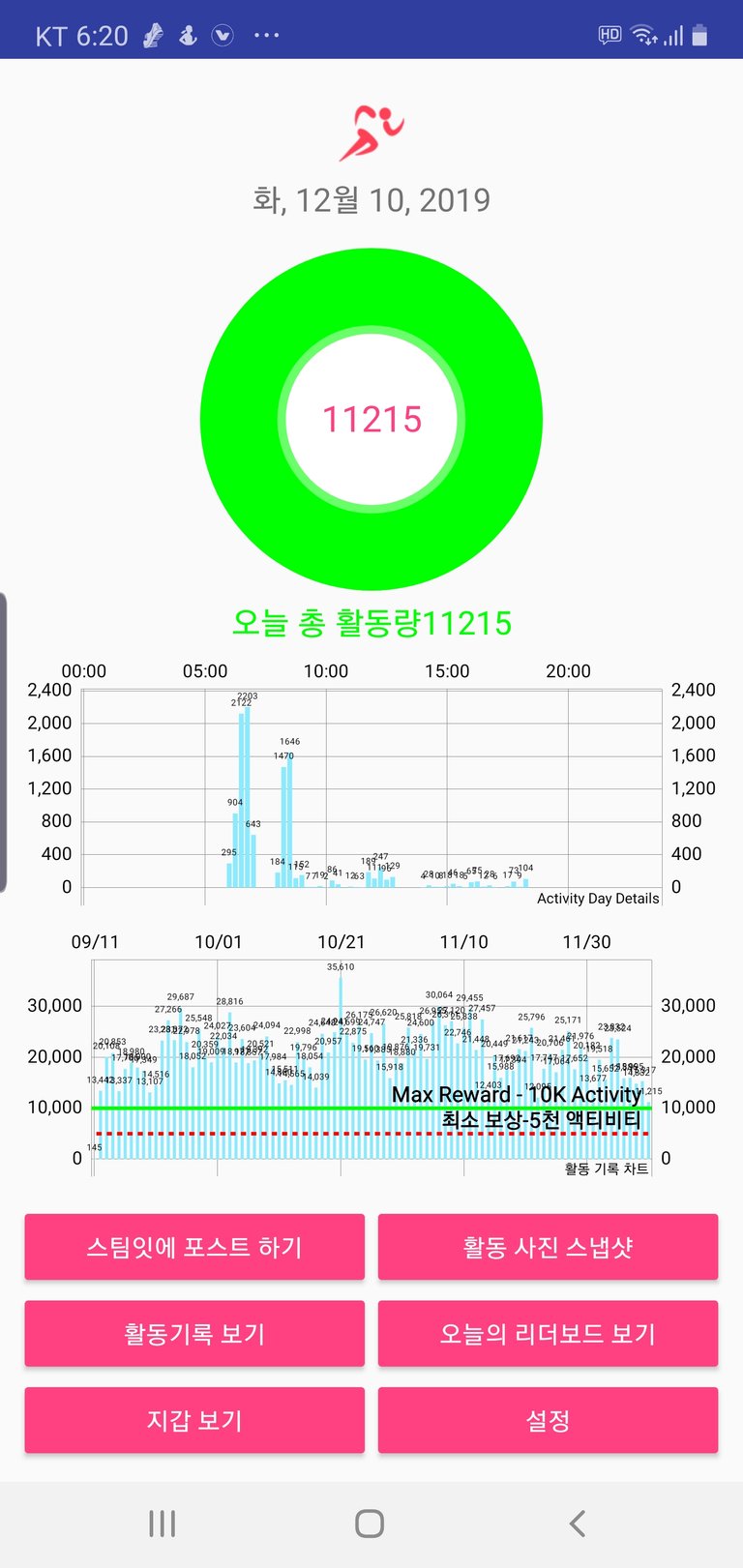Tap the system home button

point(370,1524)
